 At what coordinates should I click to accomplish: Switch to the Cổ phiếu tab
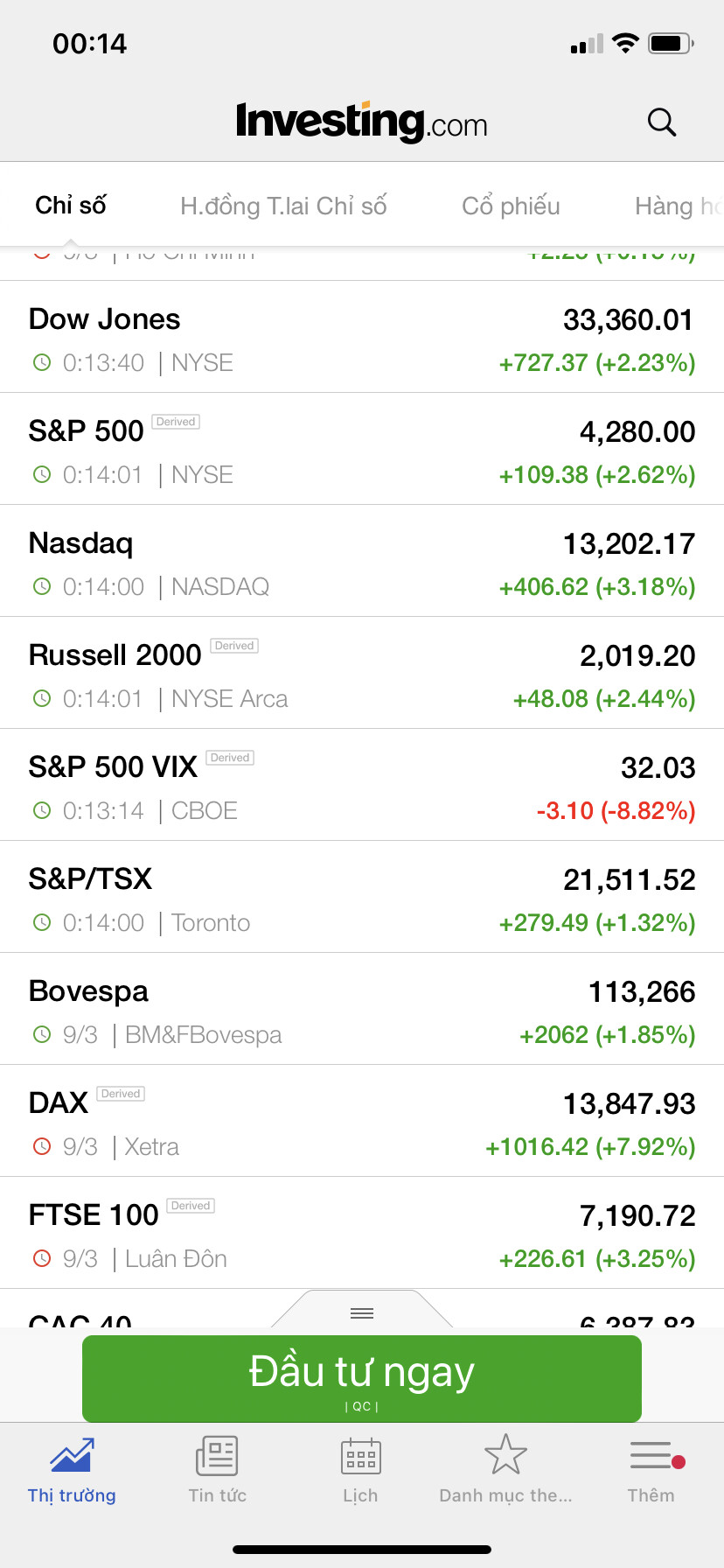pos(511,206)
